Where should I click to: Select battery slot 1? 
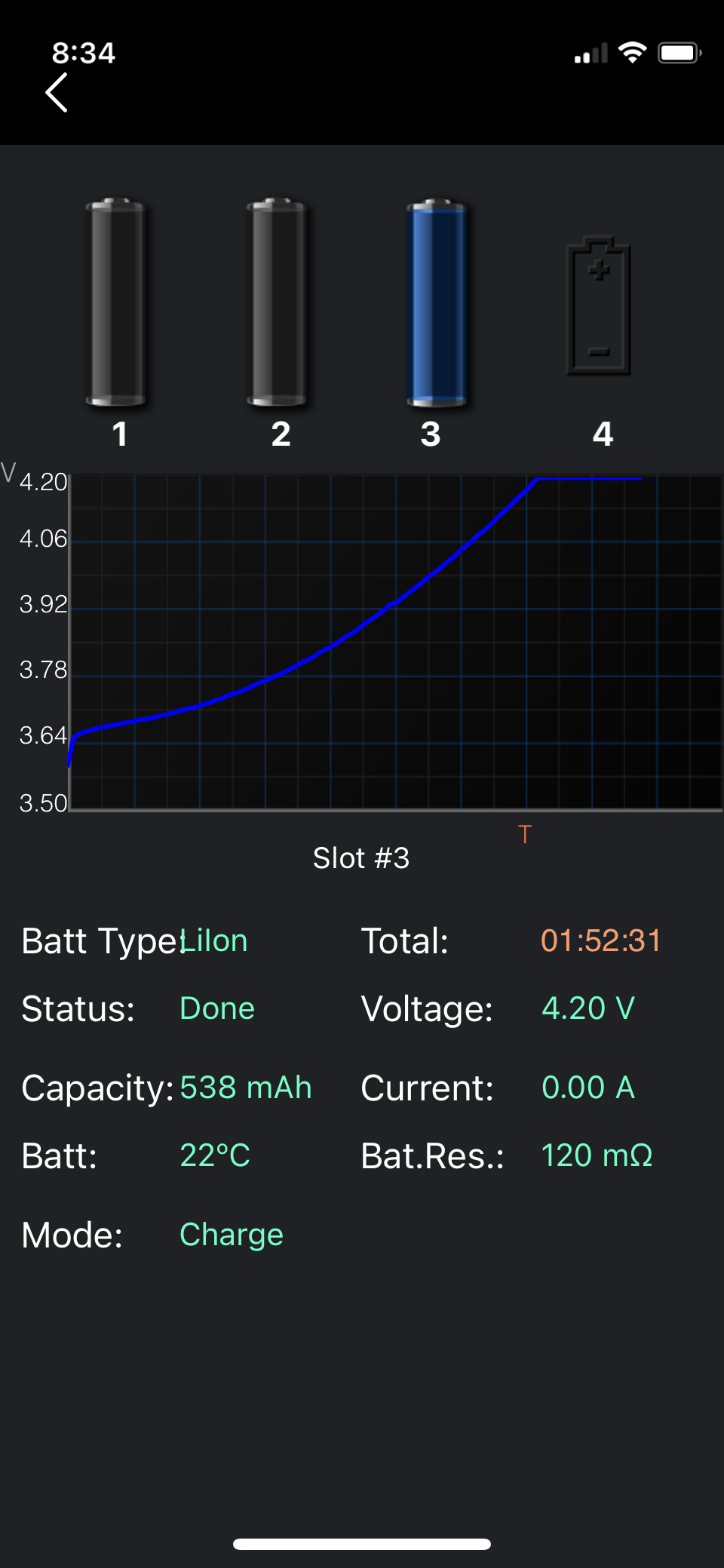coord(116,303)
